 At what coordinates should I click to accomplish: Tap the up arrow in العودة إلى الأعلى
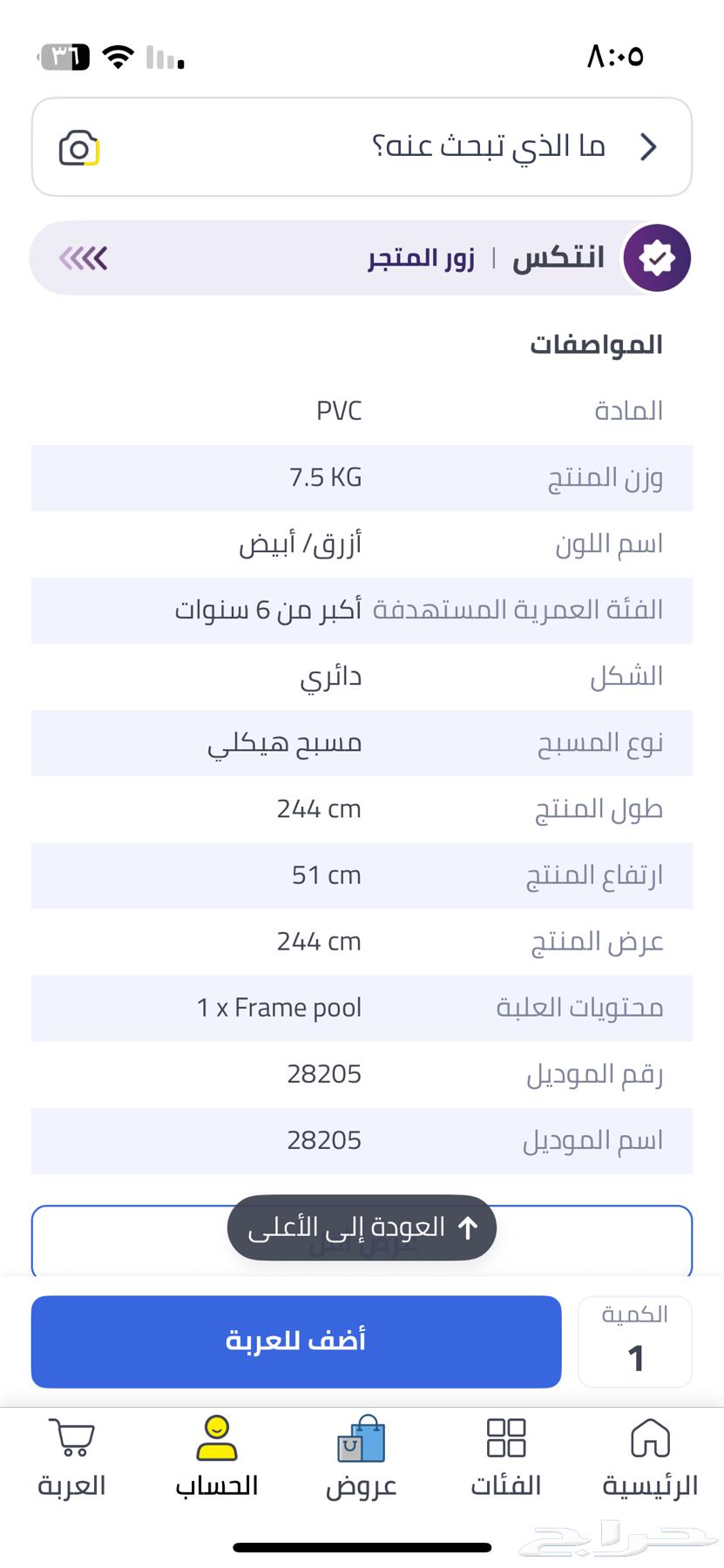468,1227
